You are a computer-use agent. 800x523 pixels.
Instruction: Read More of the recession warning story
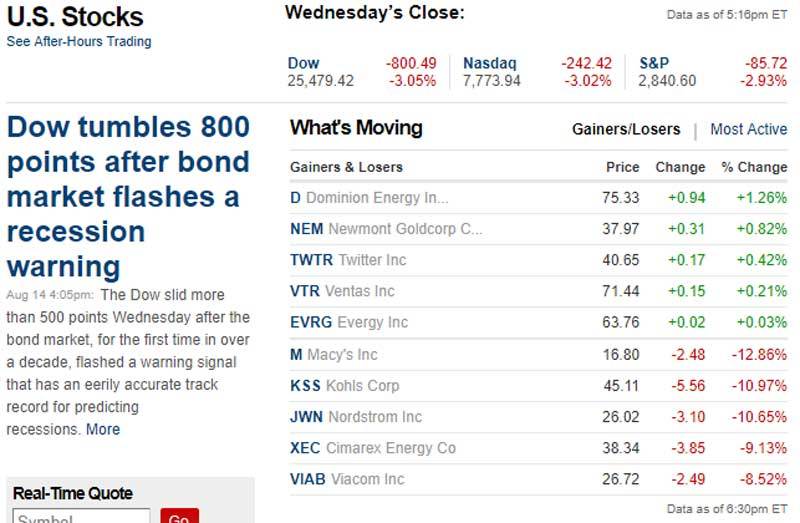[103, 429]
